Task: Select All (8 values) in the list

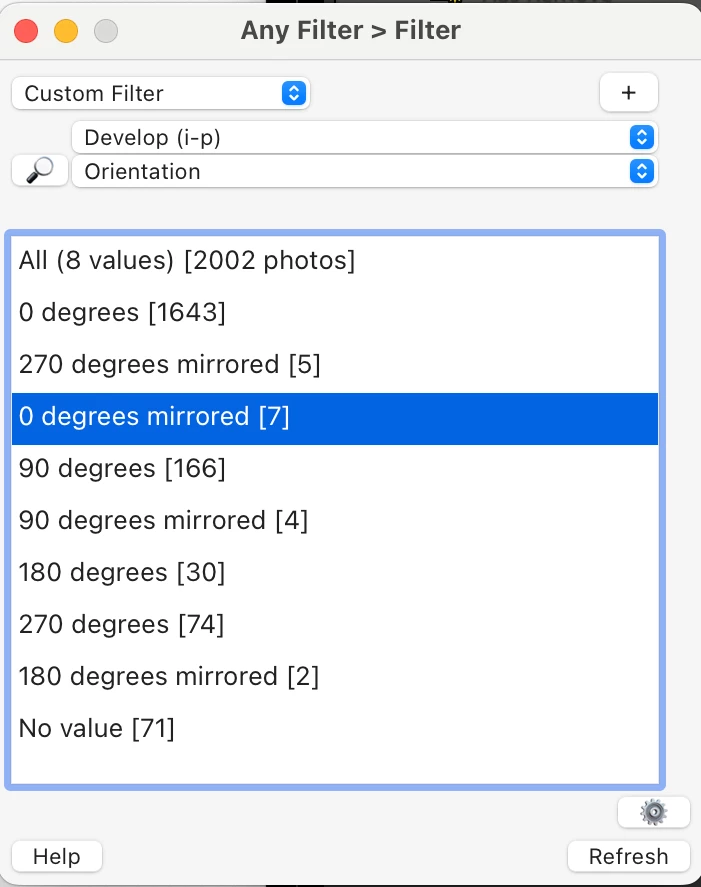Action: [187, 261]
